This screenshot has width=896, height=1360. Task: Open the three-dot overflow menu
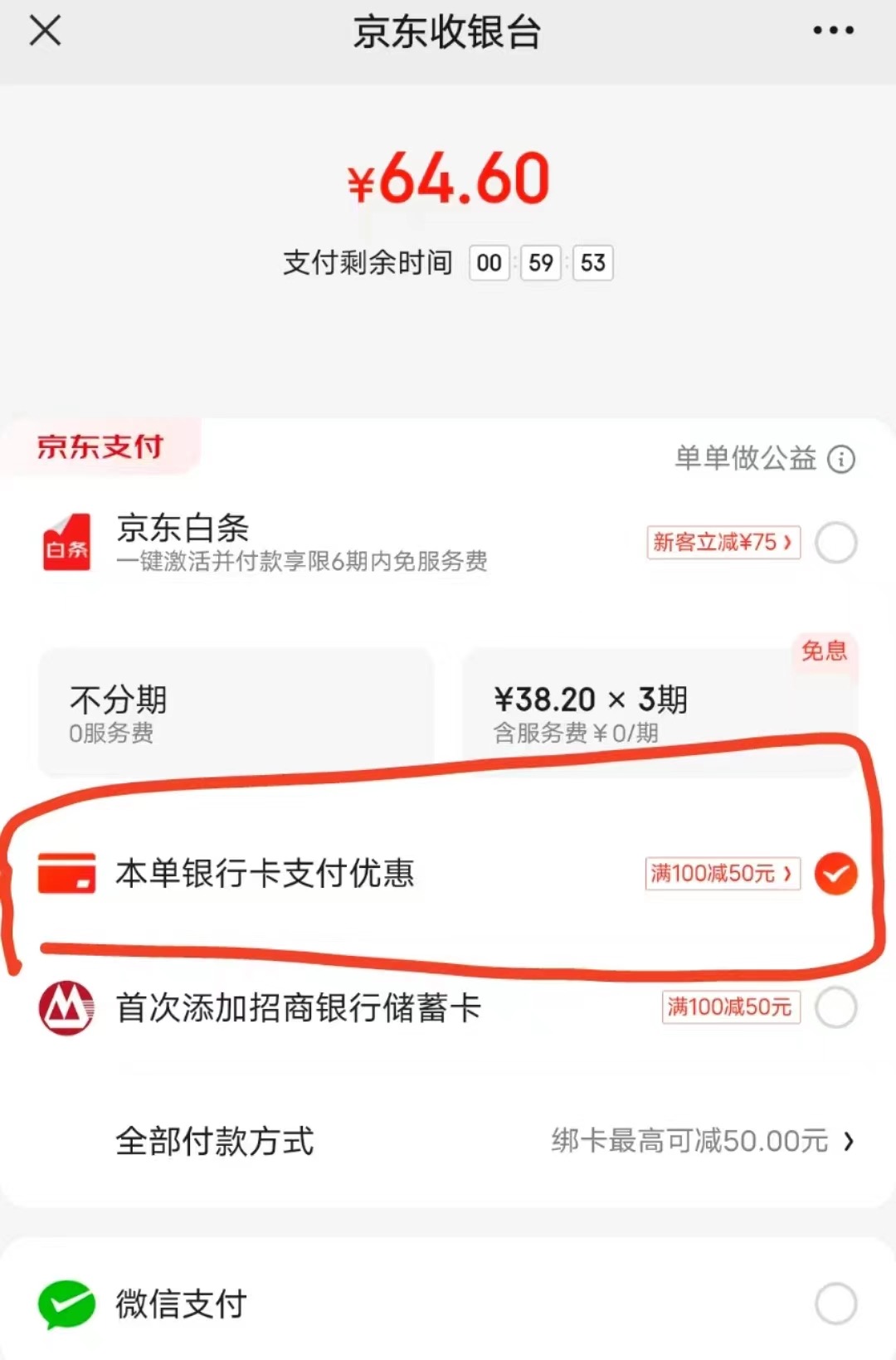point(832,31)
